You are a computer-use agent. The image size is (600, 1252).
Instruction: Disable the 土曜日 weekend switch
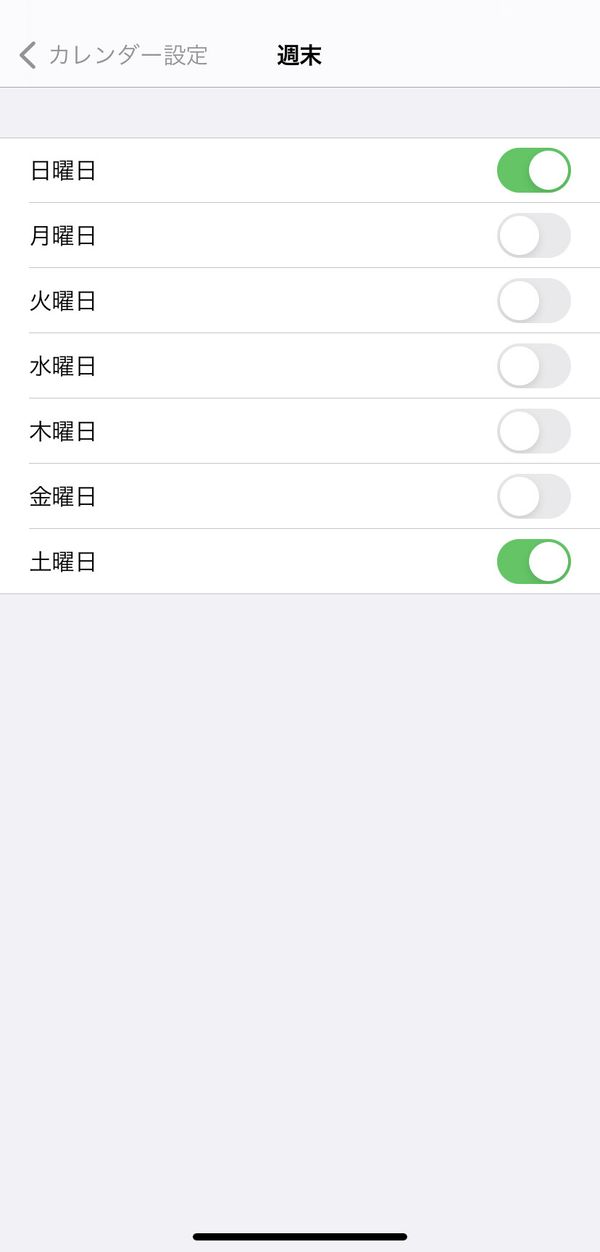coord(534,561)
